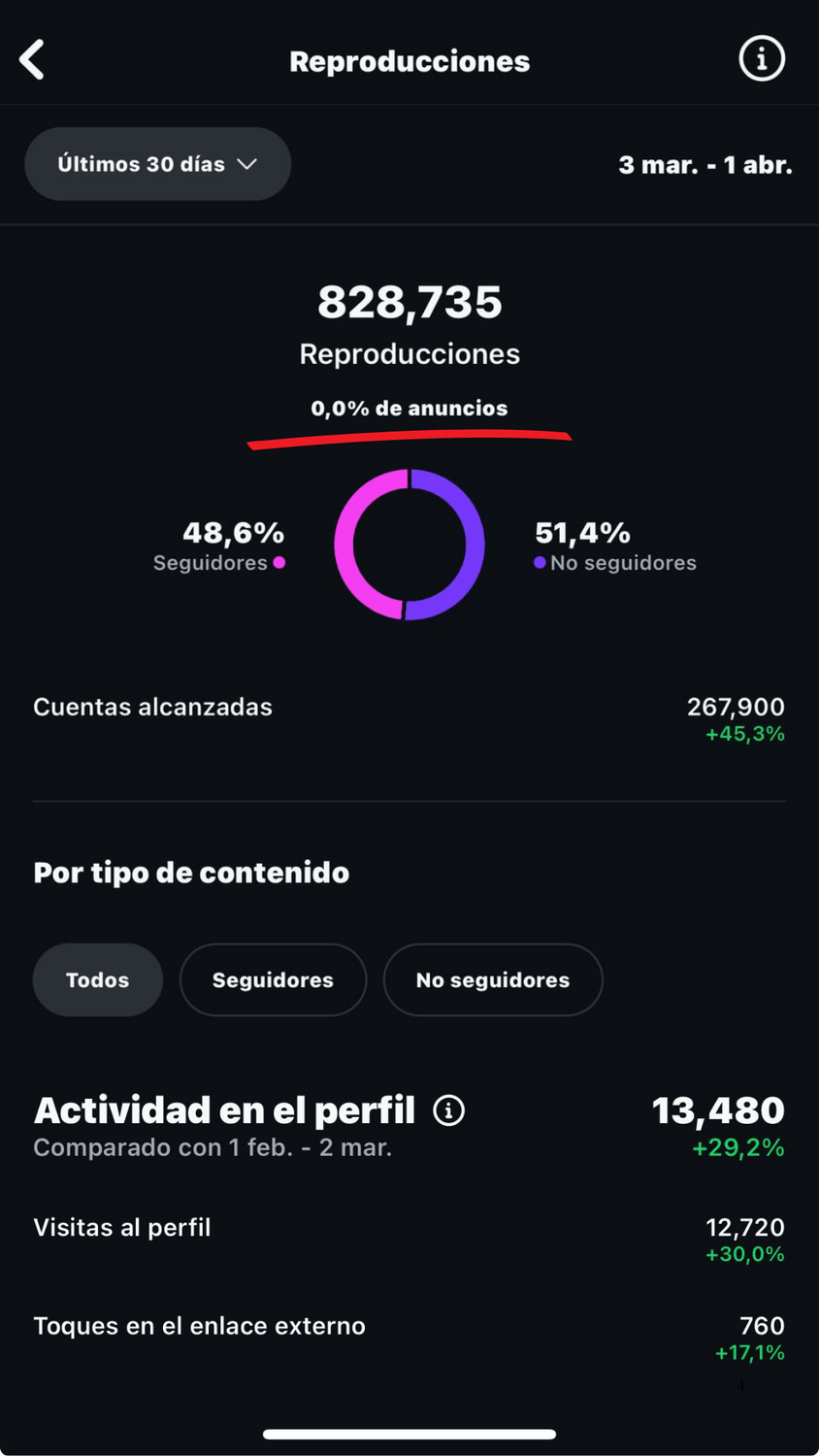Switch to the No seguidores filter
This screenshot has width=819, height=1456.
point(493,980)
